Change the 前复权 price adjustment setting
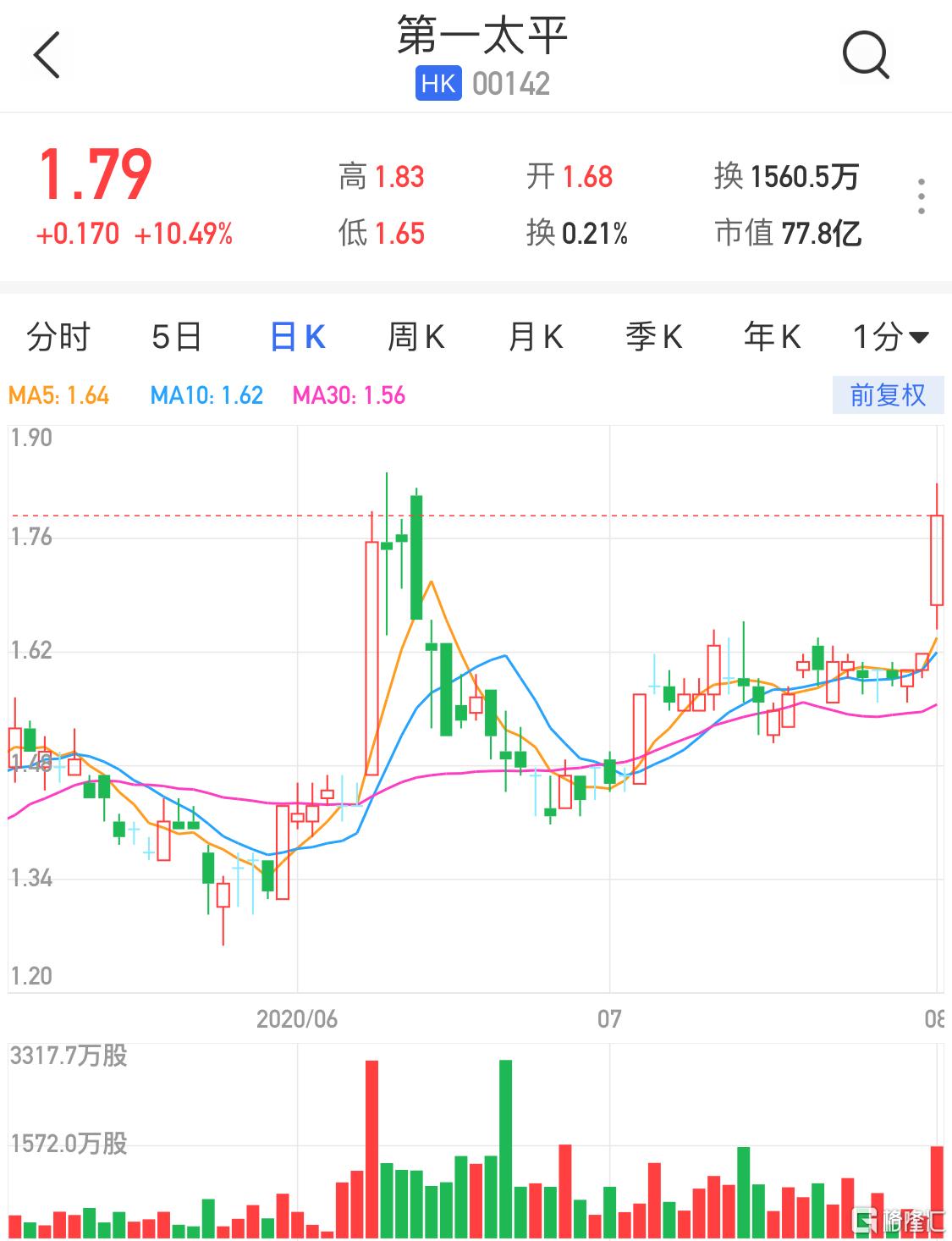Viewport: 952px width, 1241px height. click(887, 395)
